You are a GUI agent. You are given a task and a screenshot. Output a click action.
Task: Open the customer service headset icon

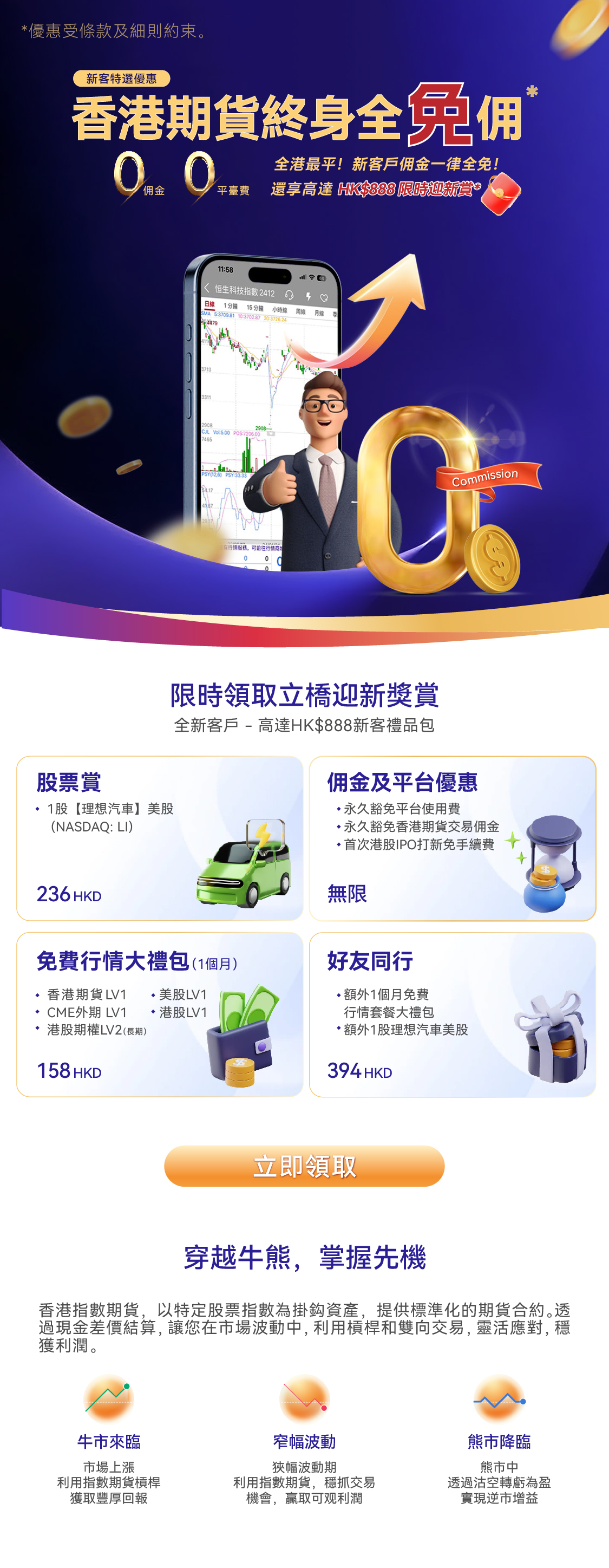[x=290, y=295]
